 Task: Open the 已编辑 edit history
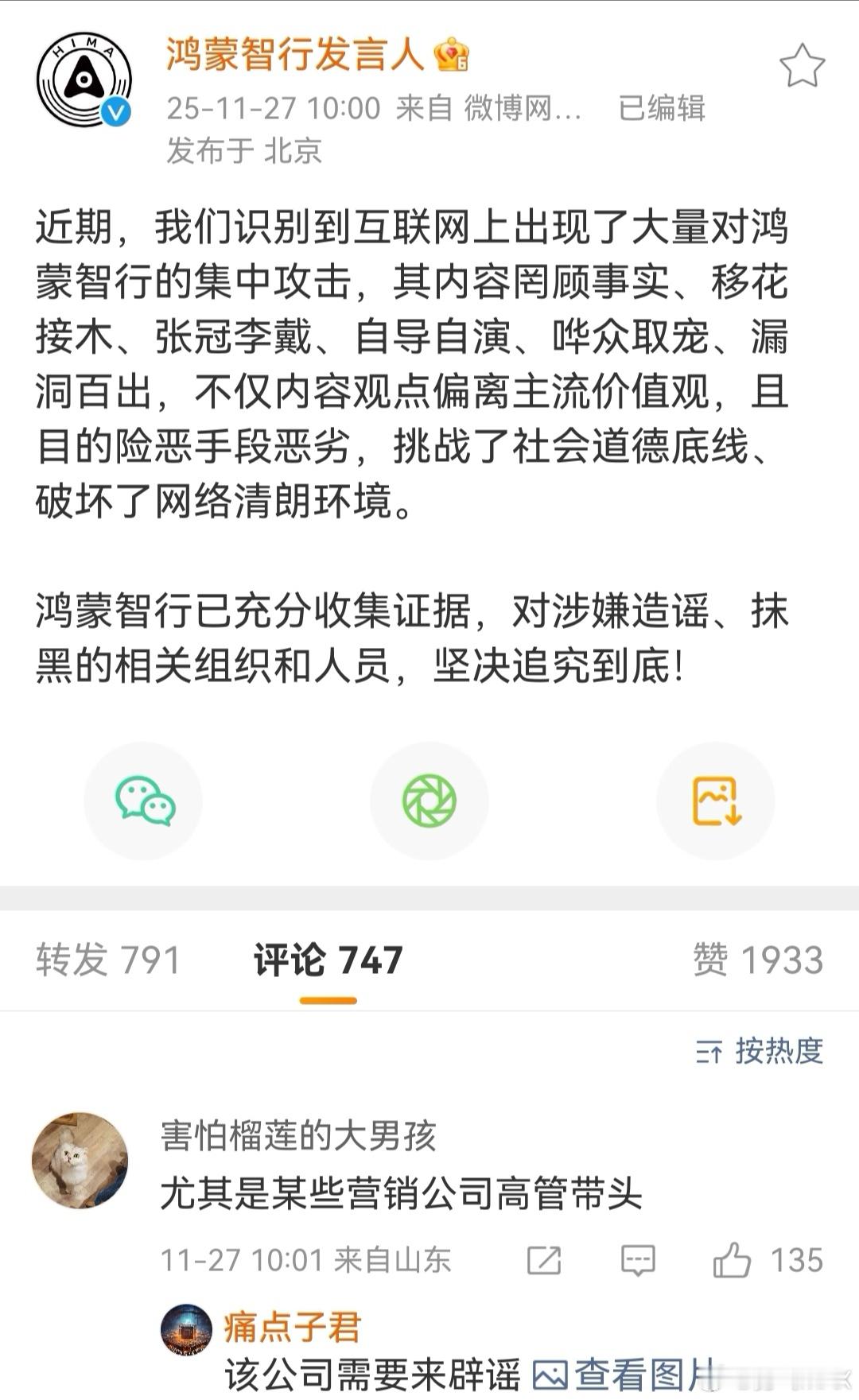tap(660, 111)
